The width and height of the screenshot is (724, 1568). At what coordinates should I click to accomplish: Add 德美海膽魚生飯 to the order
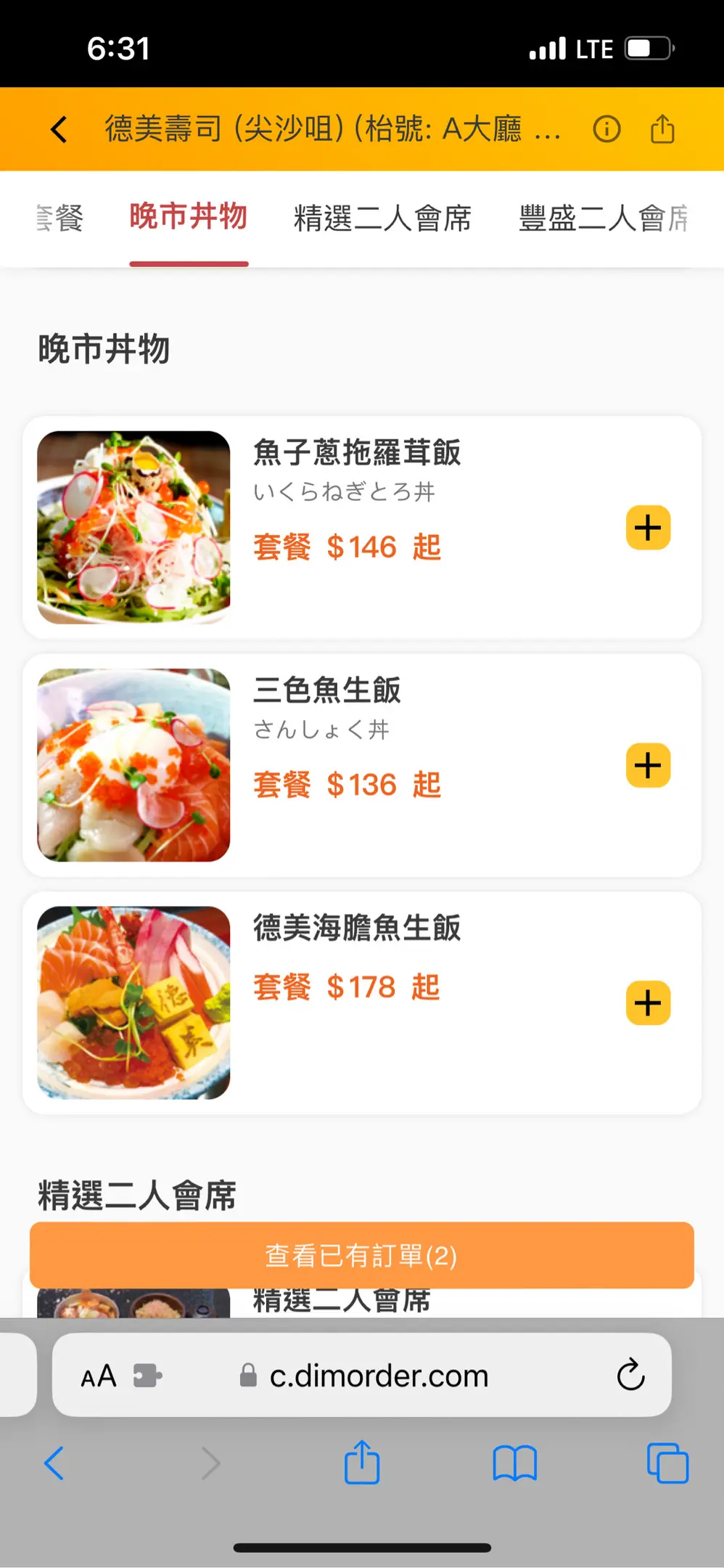coord(648,1003)
